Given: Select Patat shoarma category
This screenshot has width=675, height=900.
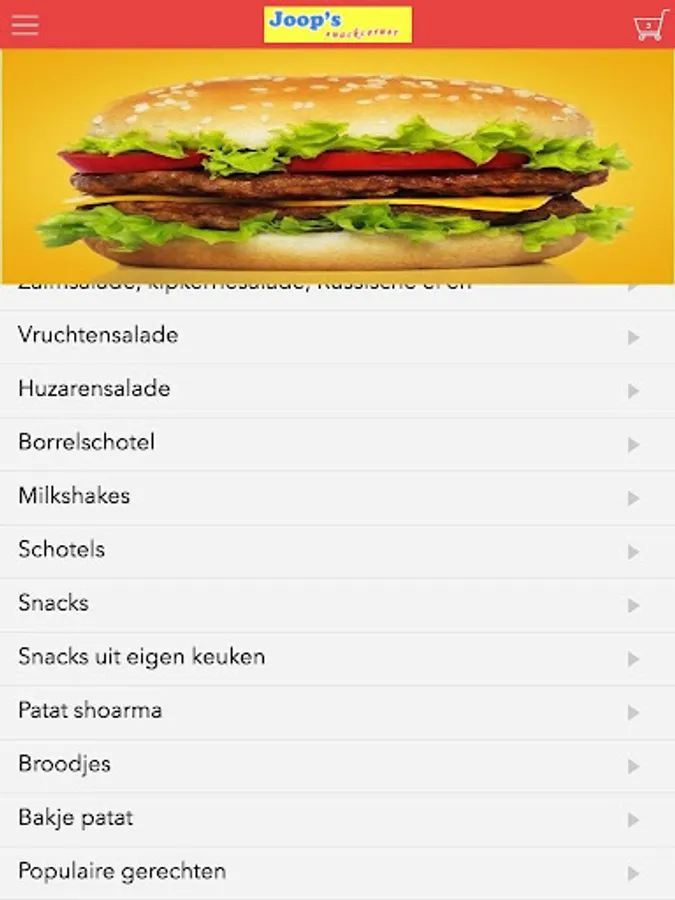Looking at the screenshot, I should tap(337, 711).
